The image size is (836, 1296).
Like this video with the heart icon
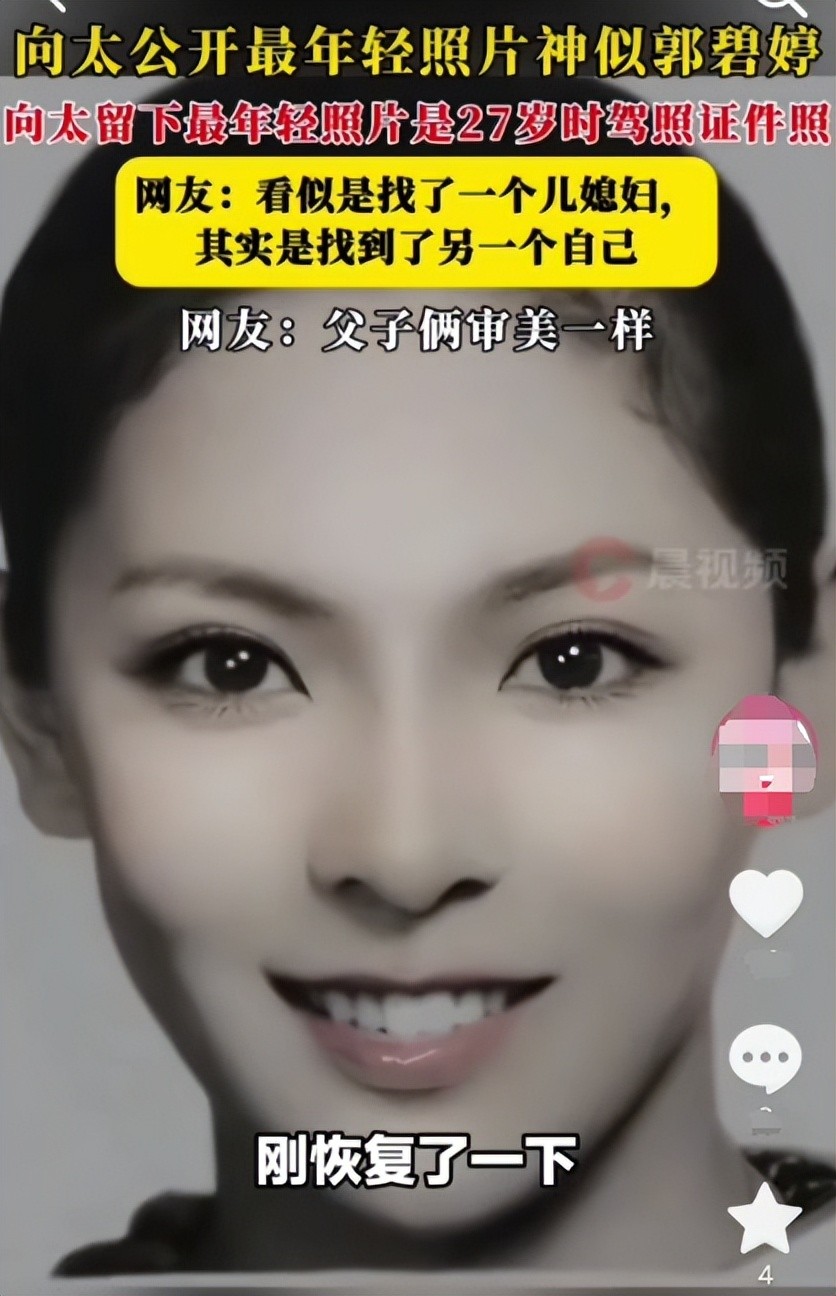click(x=765, y=903)
